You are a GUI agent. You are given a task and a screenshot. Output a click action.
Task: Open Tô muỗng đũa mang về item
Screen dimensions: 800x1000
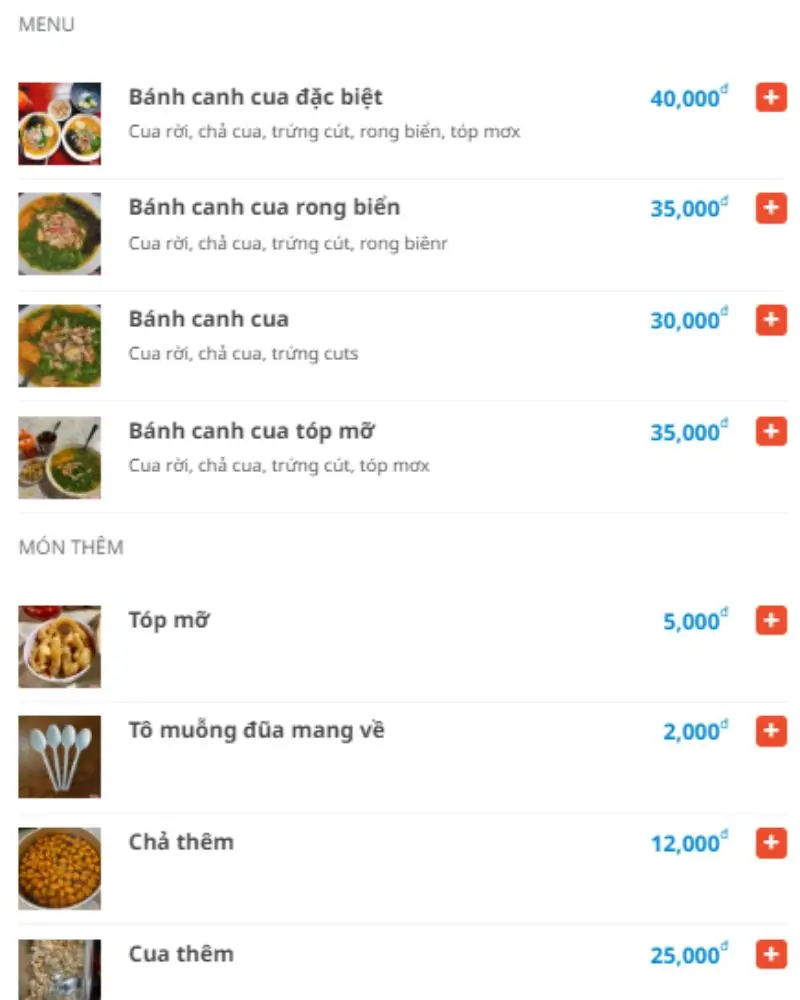(x=256, y=730)
